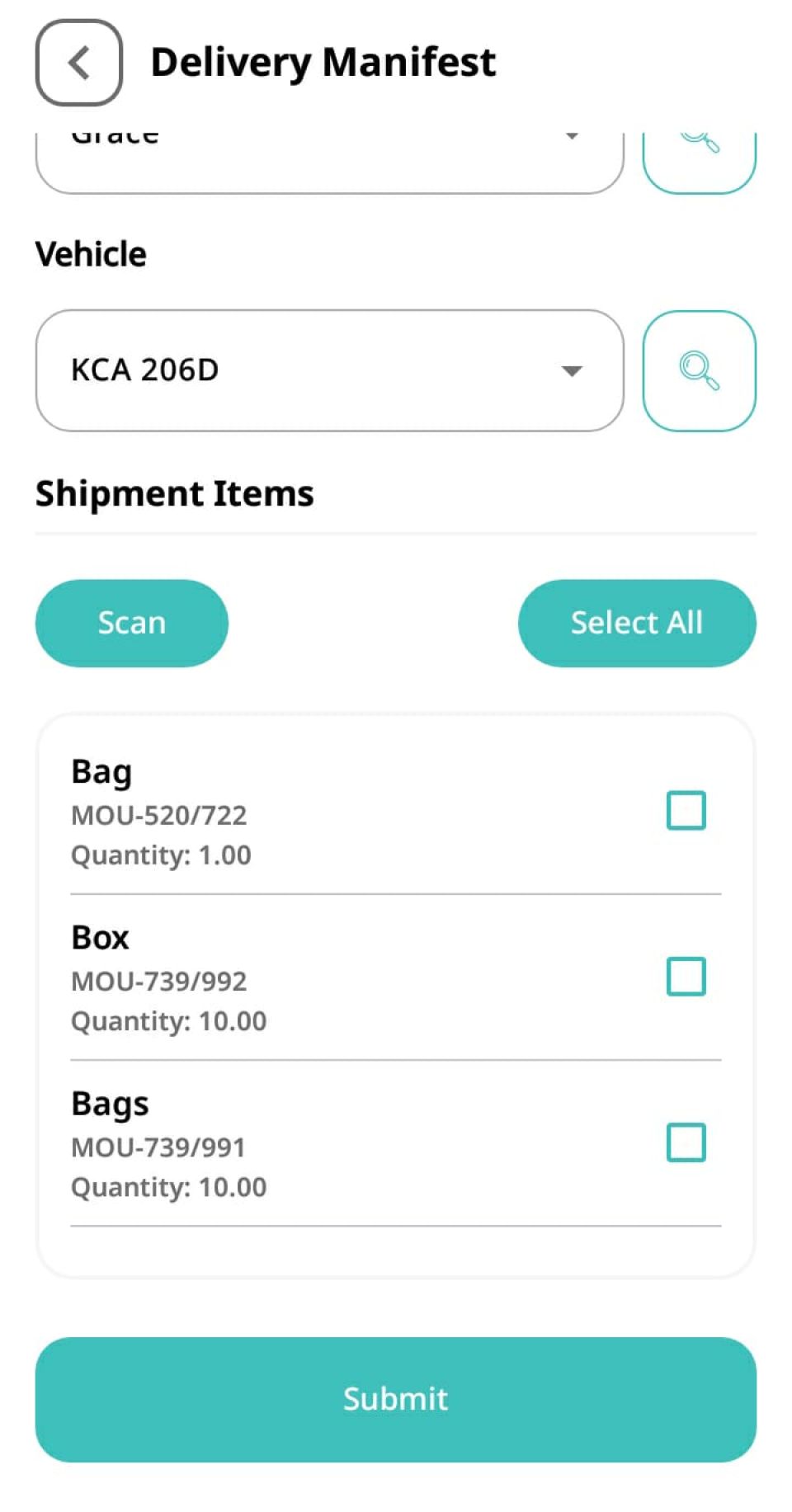Submit the delivery manifest
Image resolution: width=792 pixels, height=1512 pixels.
(x=396, y=1399)
